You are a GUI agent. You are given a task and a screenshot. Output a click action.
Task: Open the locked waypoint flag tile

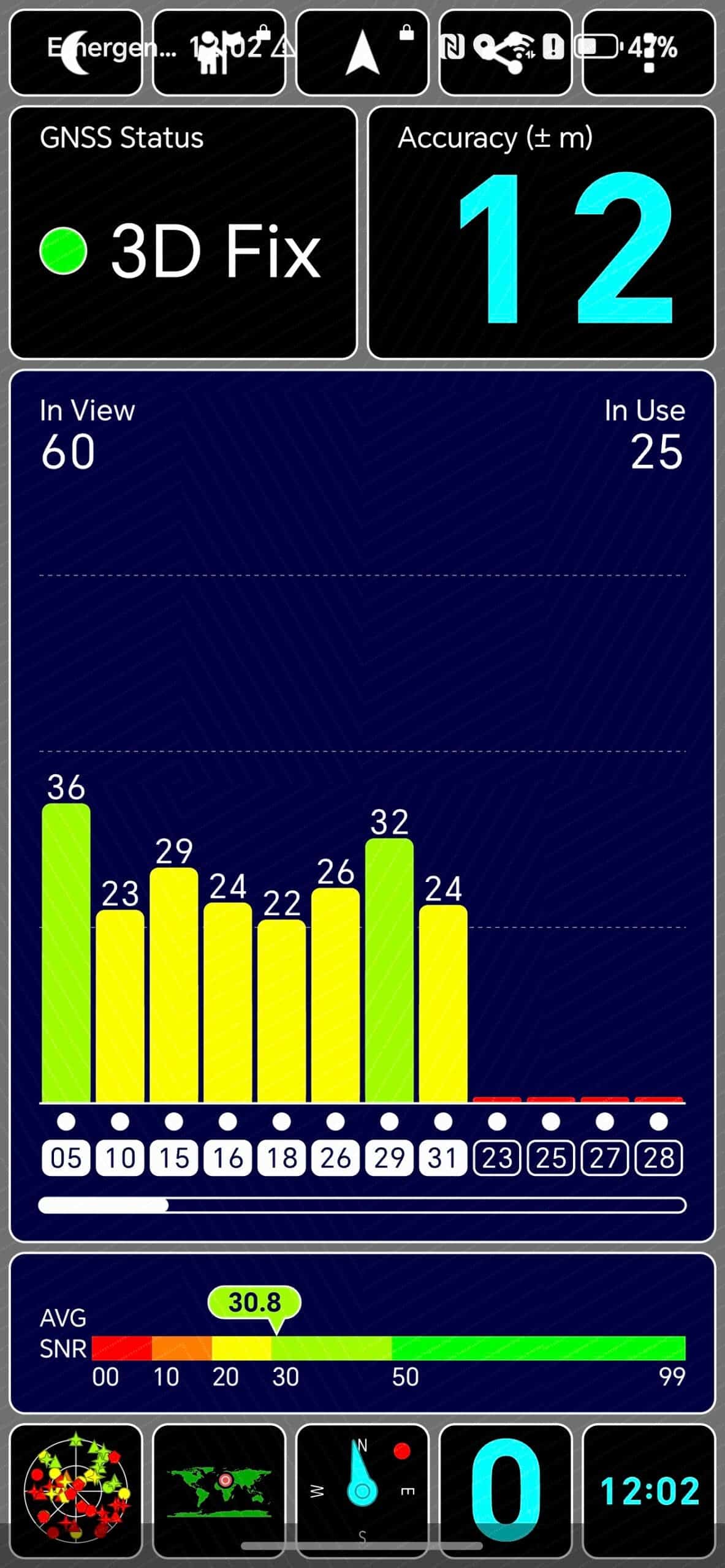219,53
